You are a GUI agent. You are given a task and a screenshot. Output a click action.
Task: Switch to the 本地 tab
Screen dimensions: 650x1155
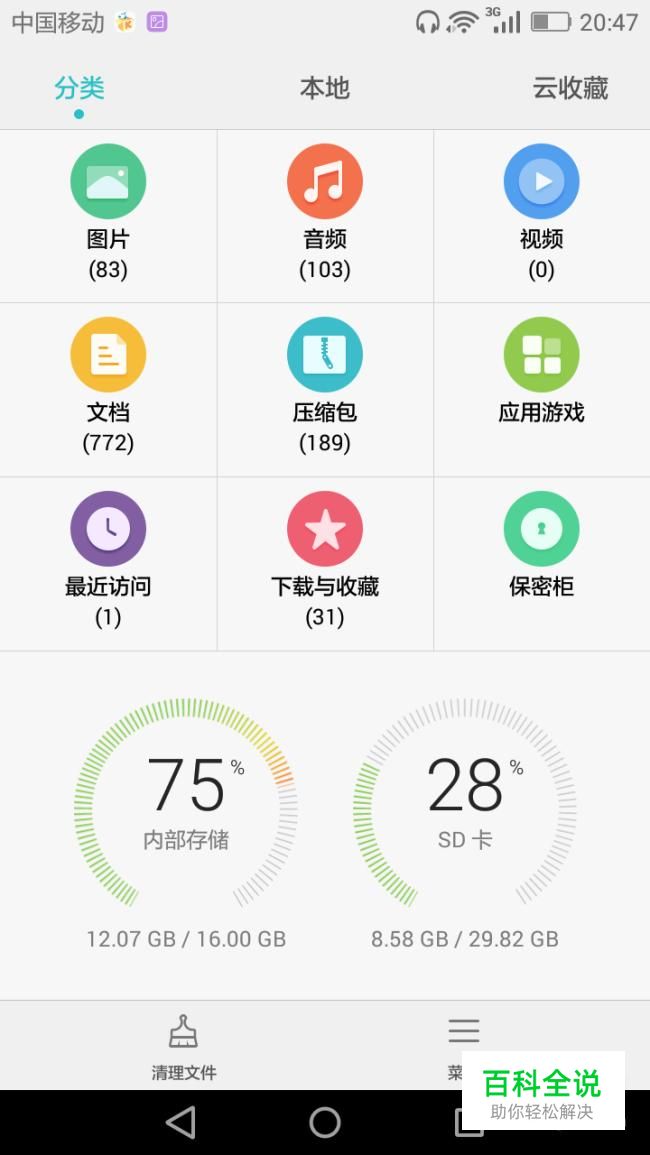pos(325,88)
